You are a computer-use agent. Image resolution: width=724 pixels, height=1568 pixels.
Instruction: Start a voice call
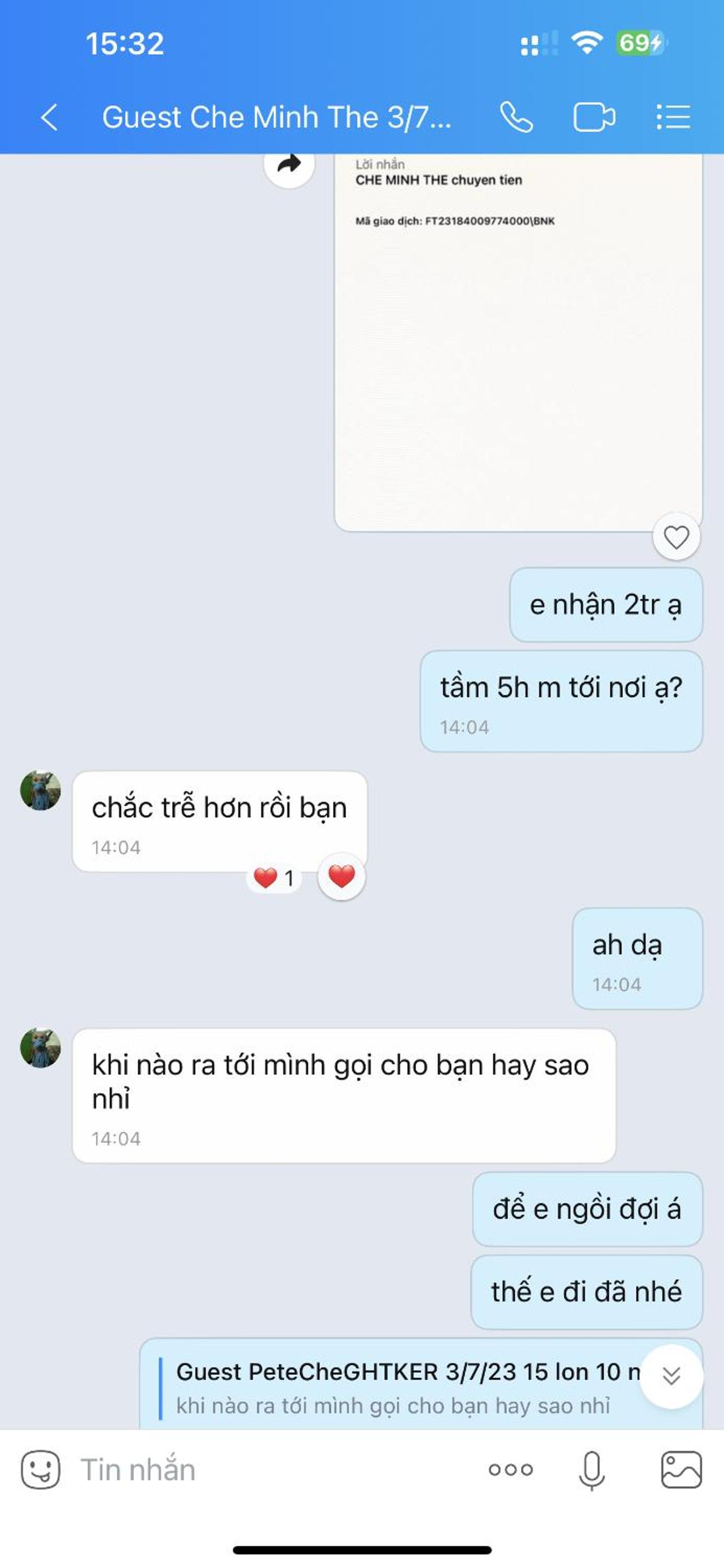click(x=516, y=117)
